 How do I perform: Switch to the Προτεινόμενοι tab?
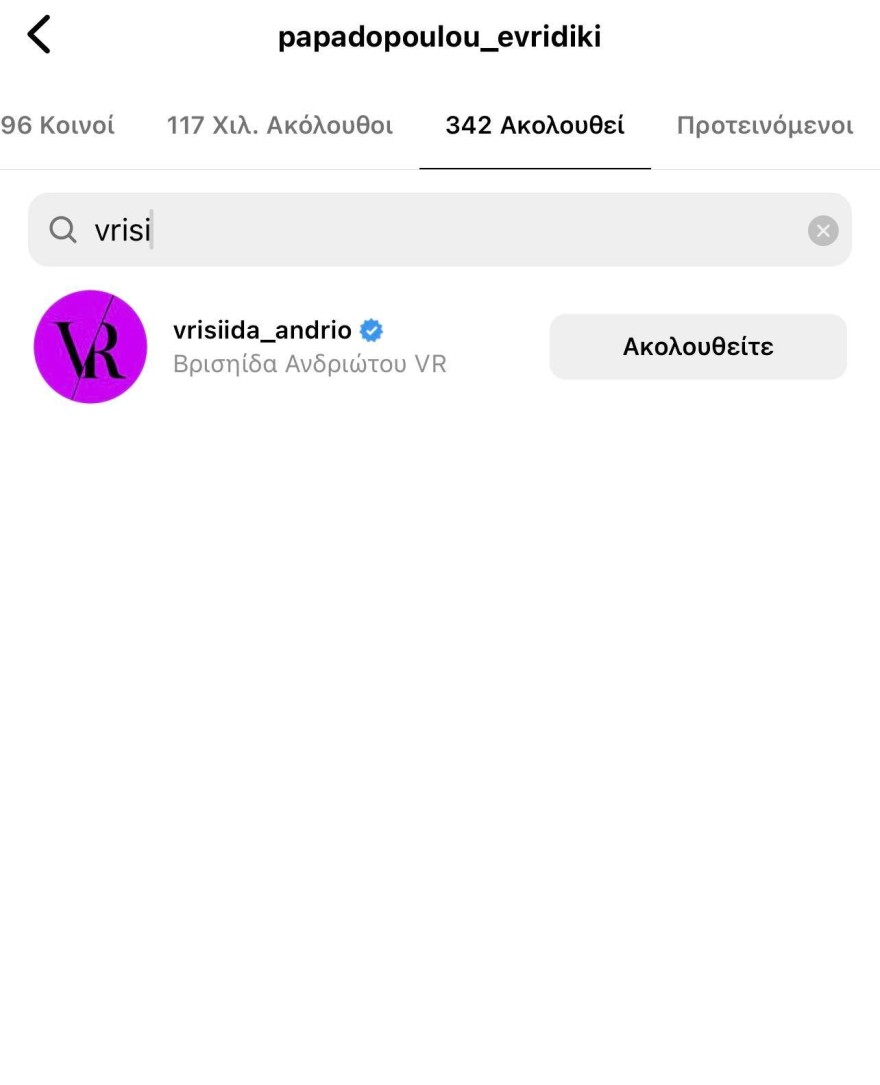click(765, 126)
